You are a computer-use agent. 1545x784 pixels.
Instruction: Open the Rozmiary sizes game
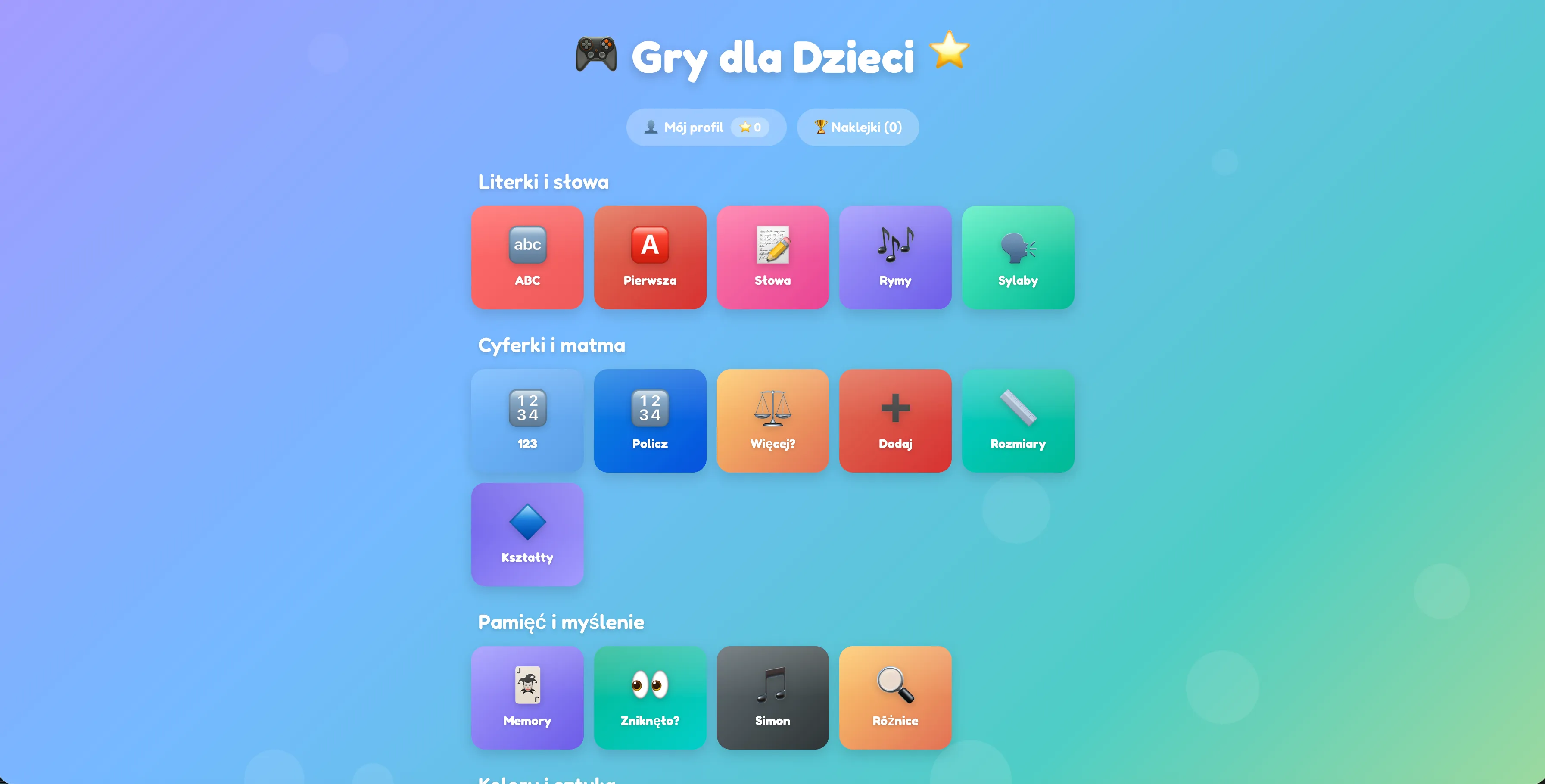pos(1018,420)
